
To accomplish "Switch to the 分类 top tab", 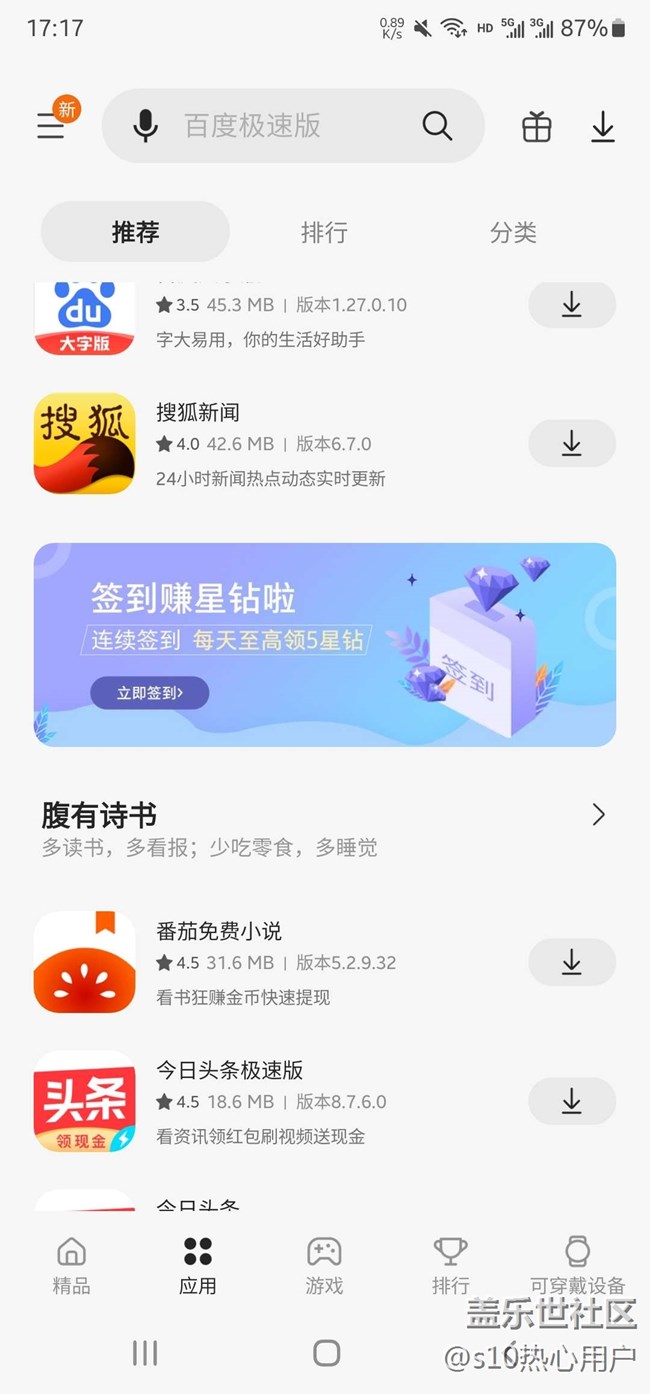I will point(513,232).
